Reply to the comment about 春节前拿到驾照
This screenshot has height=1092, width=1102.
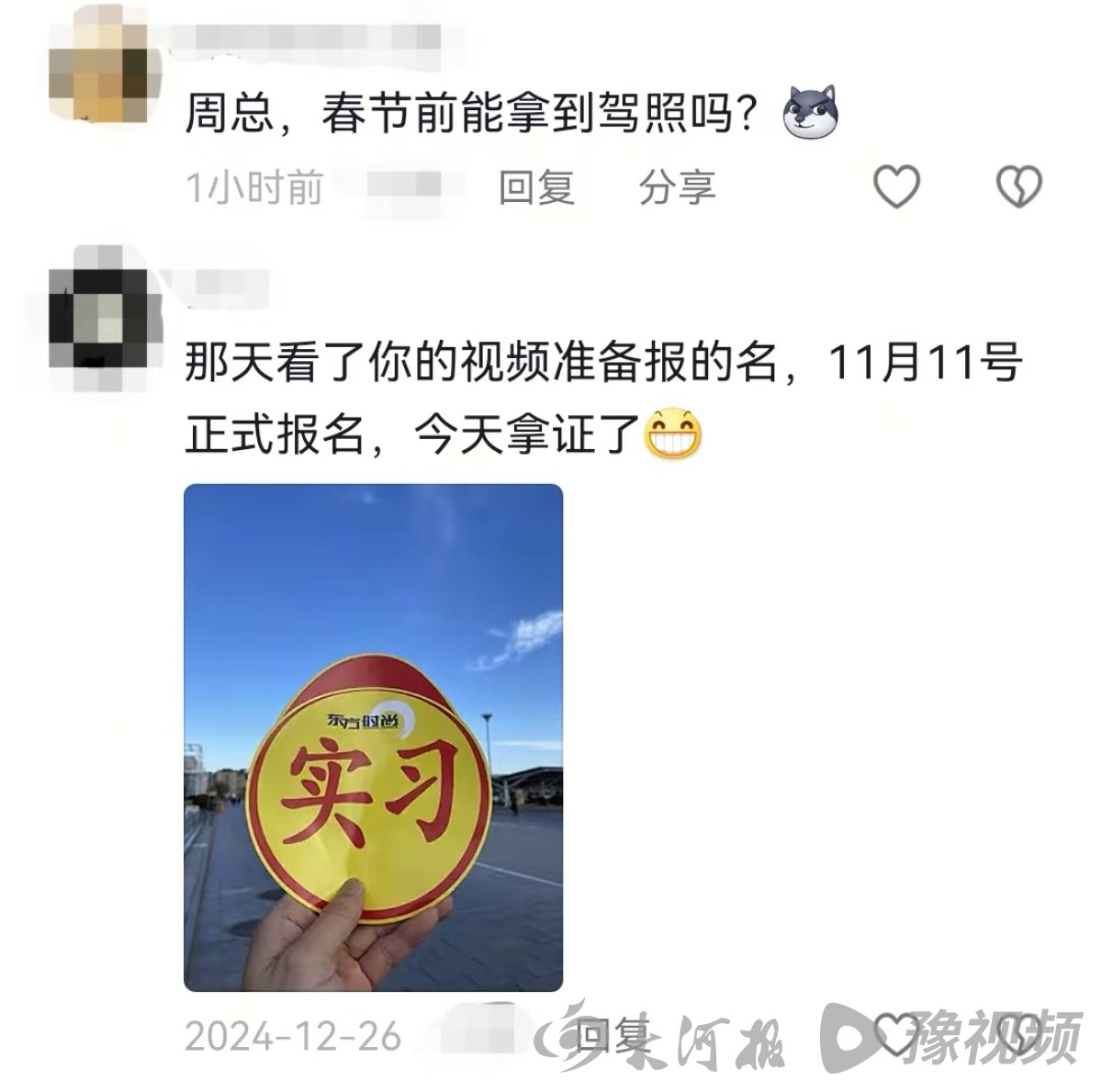[536, 187]
